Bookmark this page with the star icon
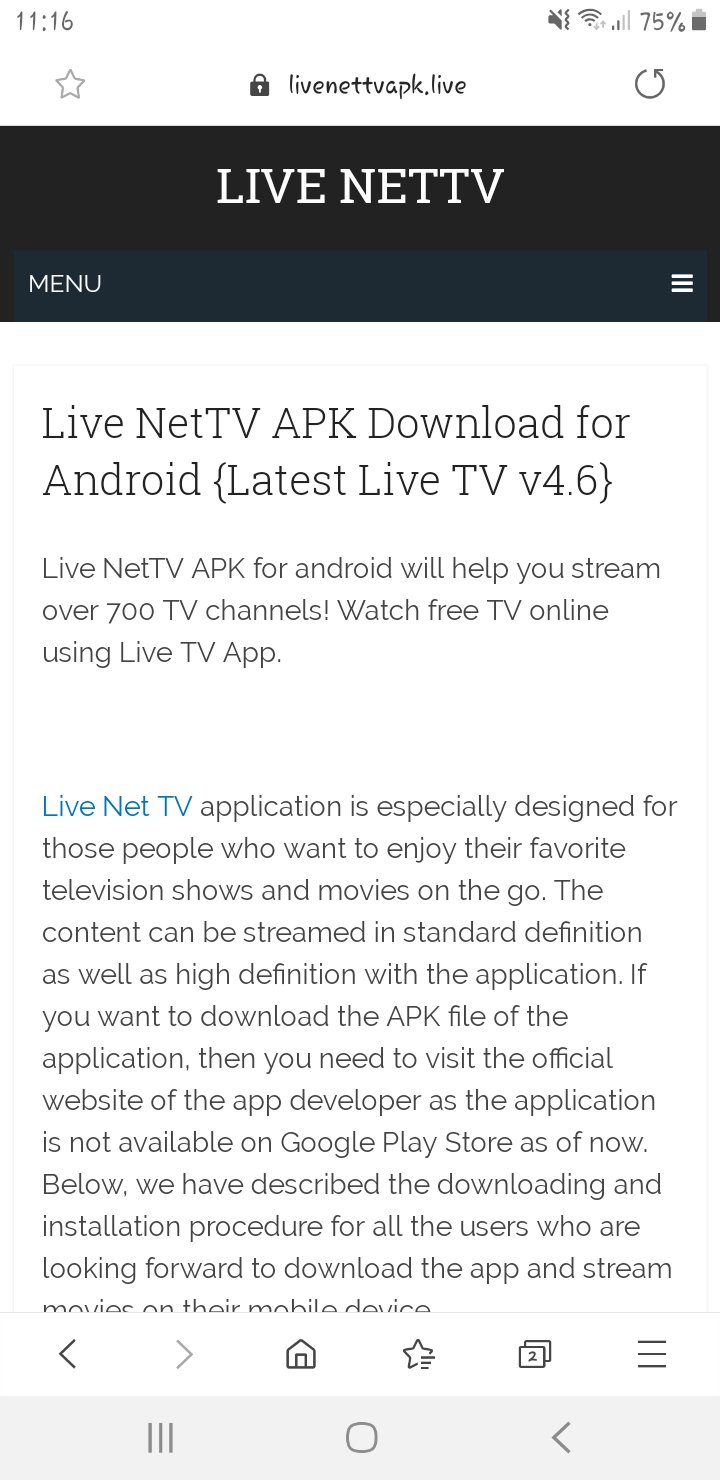The height and width of the screenshot is (1480, 720). [x=70, y=85]
